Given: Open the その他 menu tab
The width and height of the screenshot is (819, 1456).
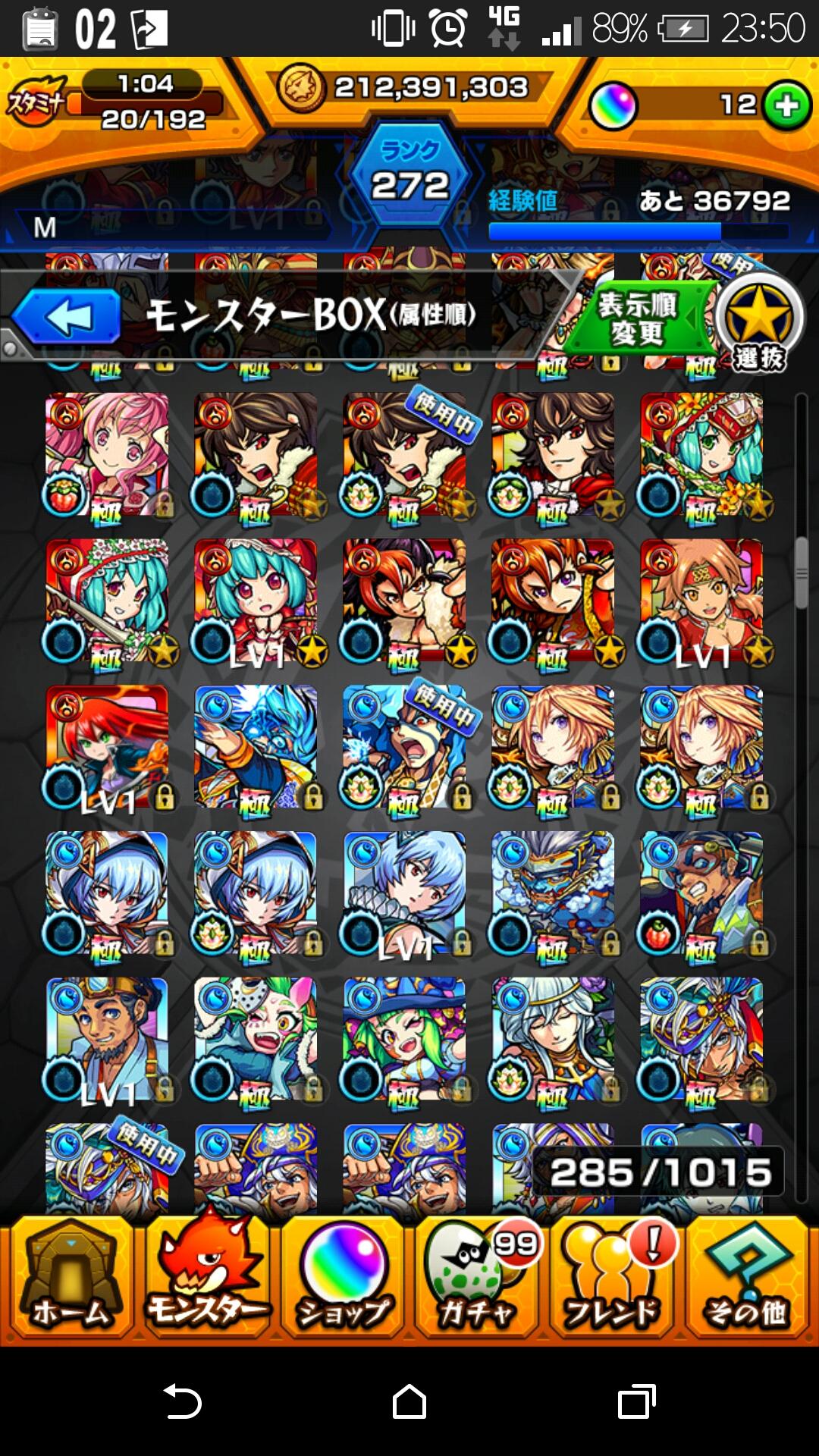Looking at the screenshot, I should tap(748, 1278).
